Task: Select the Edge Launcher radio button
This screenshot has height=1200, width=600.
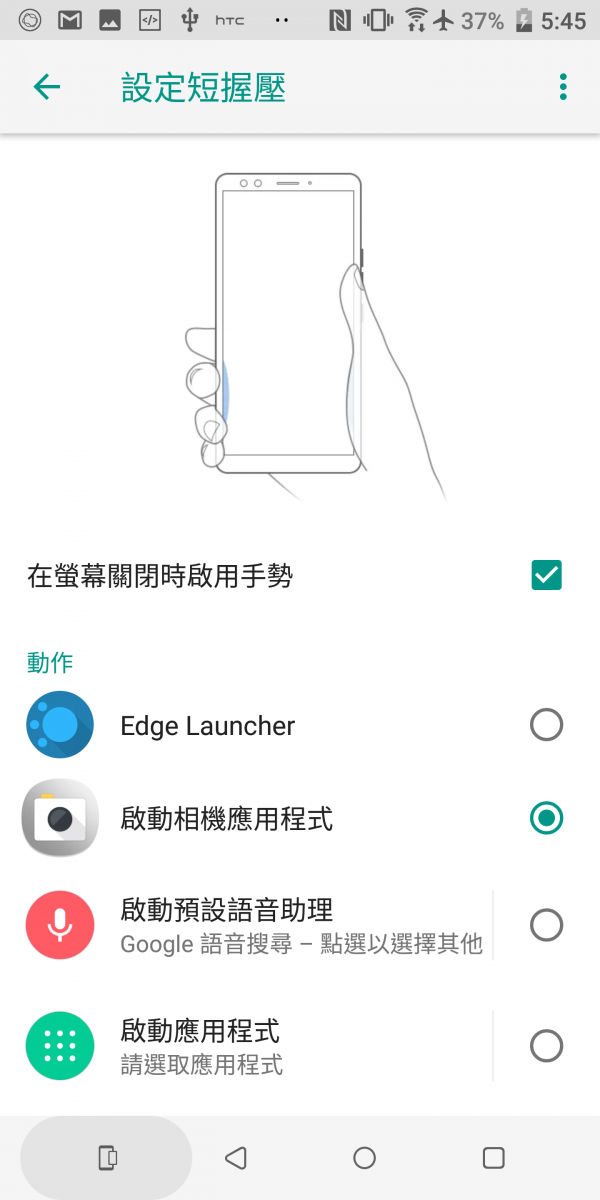Action: click(546, 725)
